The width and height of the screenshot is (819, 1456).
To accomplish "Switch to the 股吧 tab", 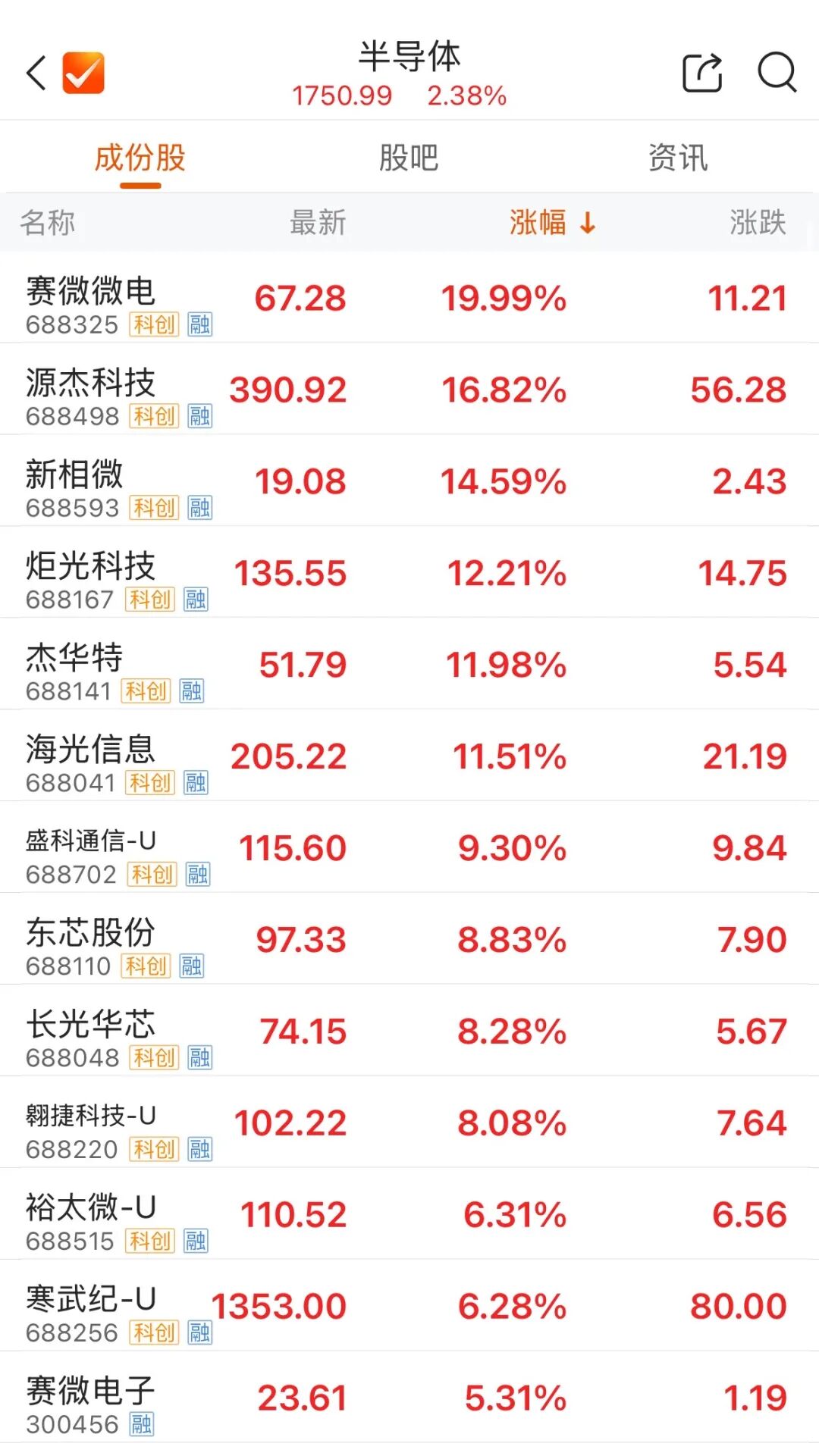I will [409, 158].
